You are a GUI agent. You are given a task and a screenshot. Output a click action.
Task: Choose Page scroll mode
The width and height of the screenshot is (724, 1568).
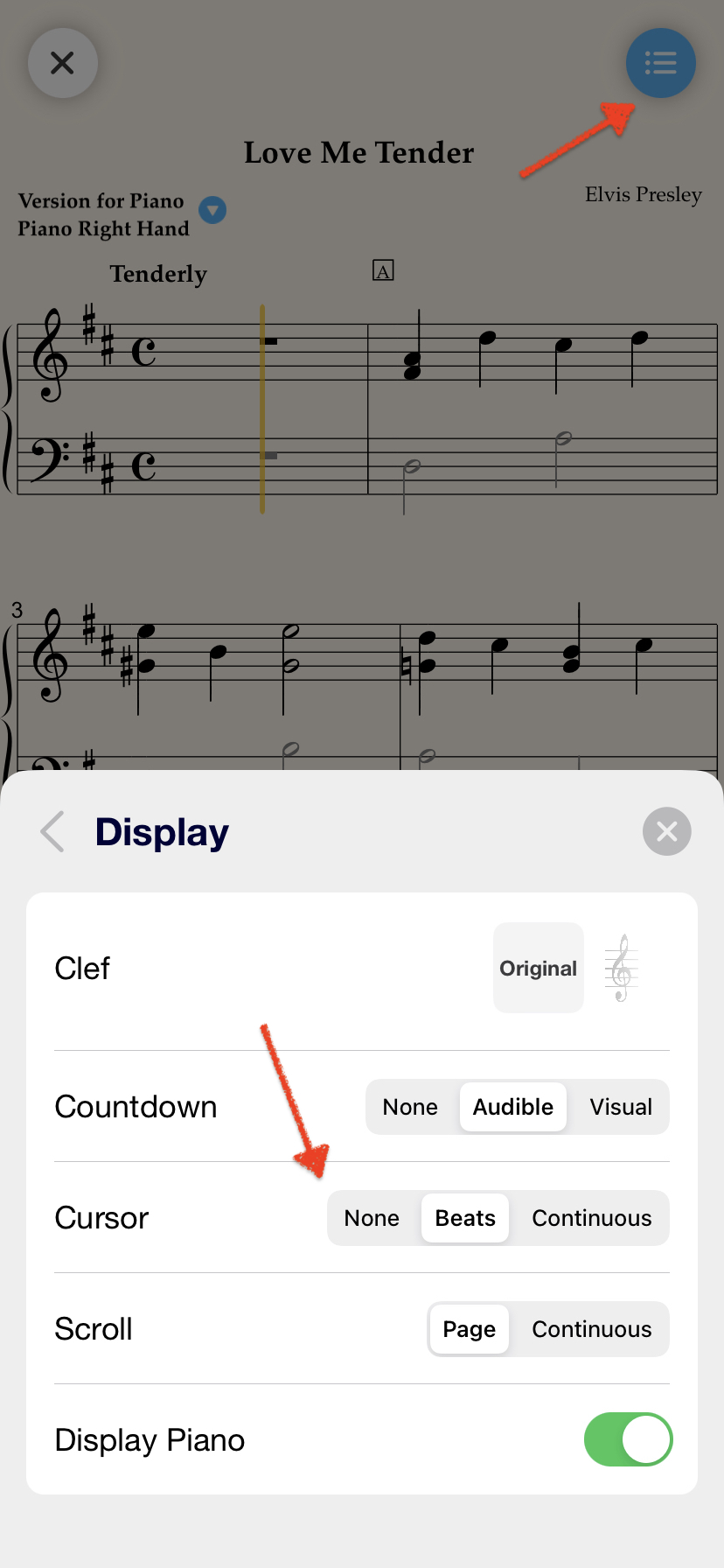tap(469, 1329)
